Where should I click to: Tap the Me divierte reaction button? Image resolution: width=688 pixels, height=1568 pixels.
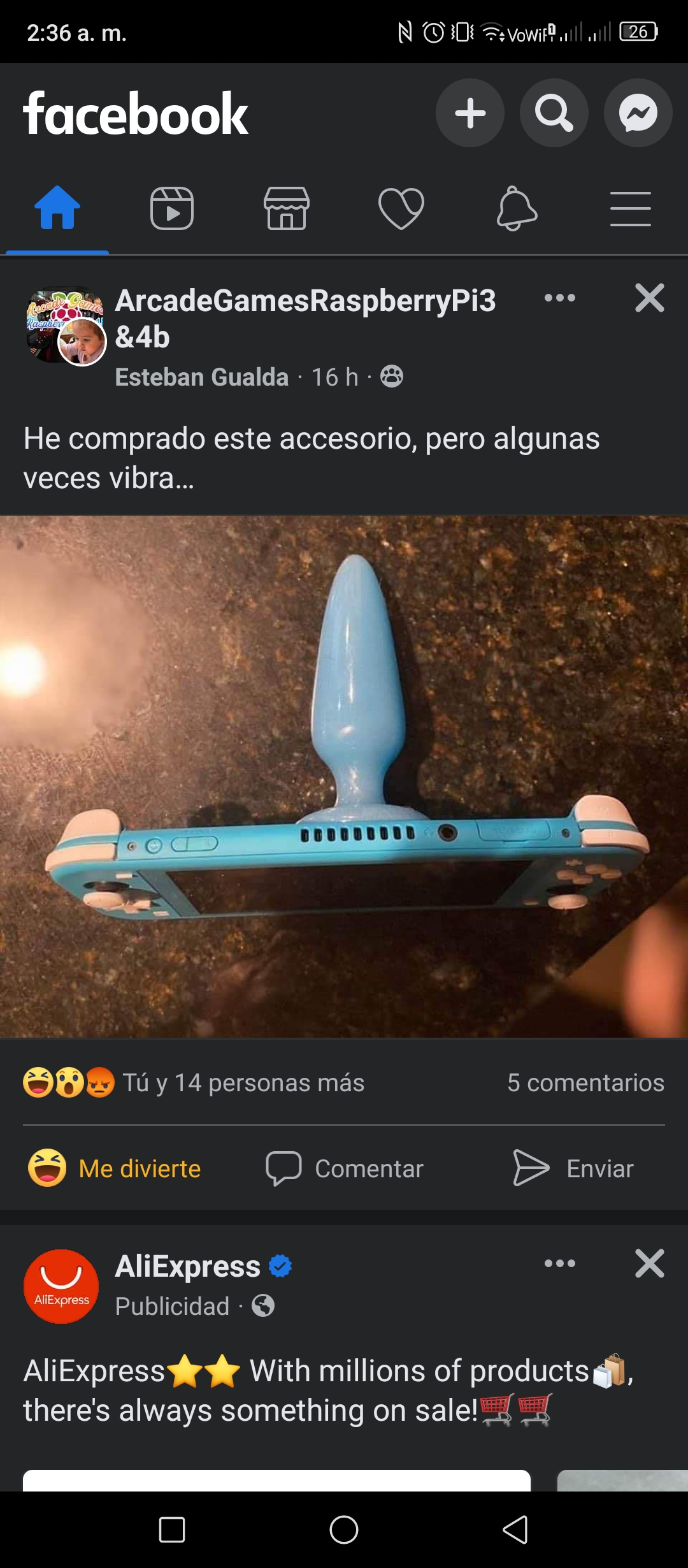[x=115, y=1168]
